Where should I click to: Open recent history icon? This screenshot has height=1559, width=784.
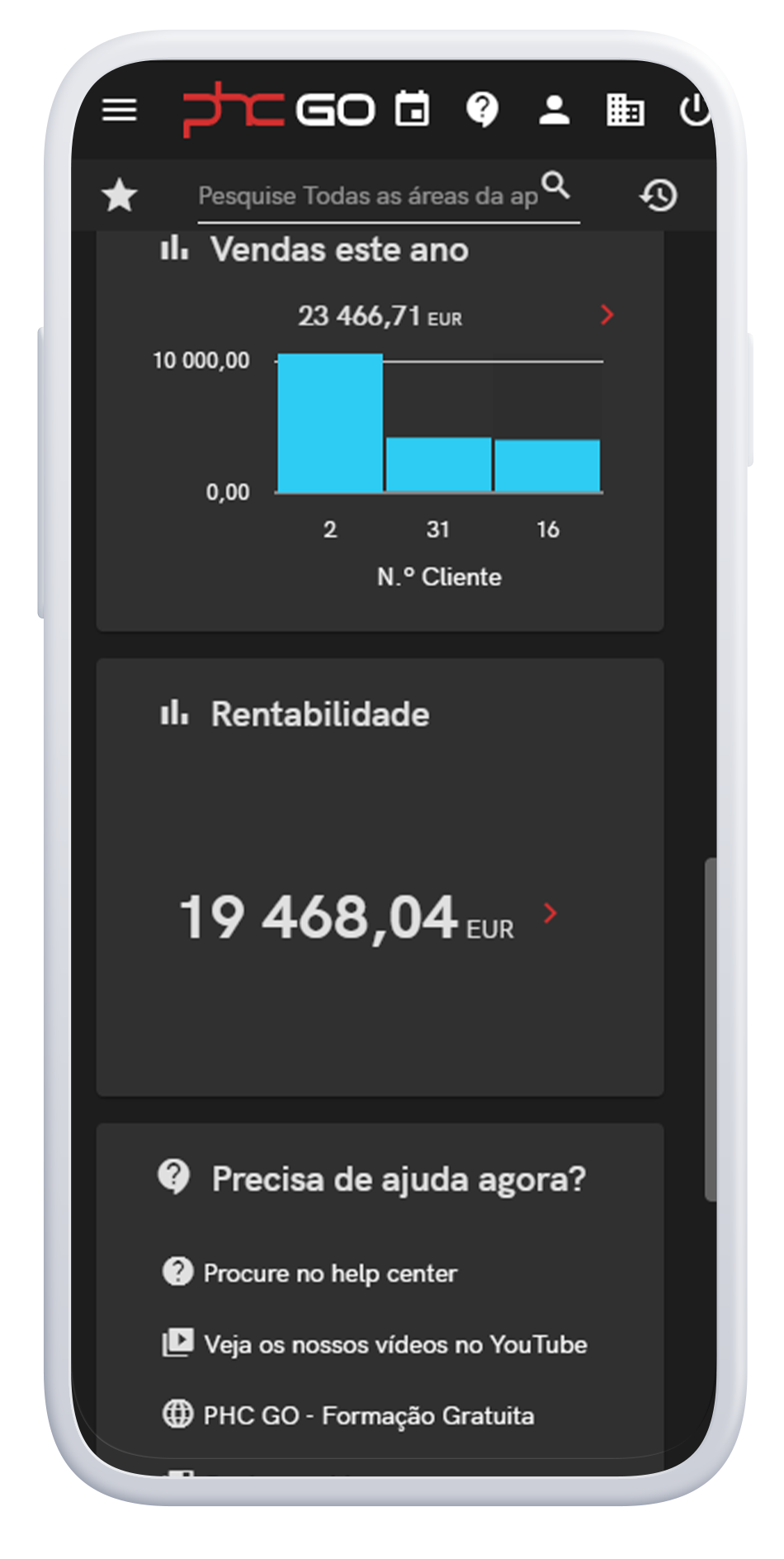658,196
